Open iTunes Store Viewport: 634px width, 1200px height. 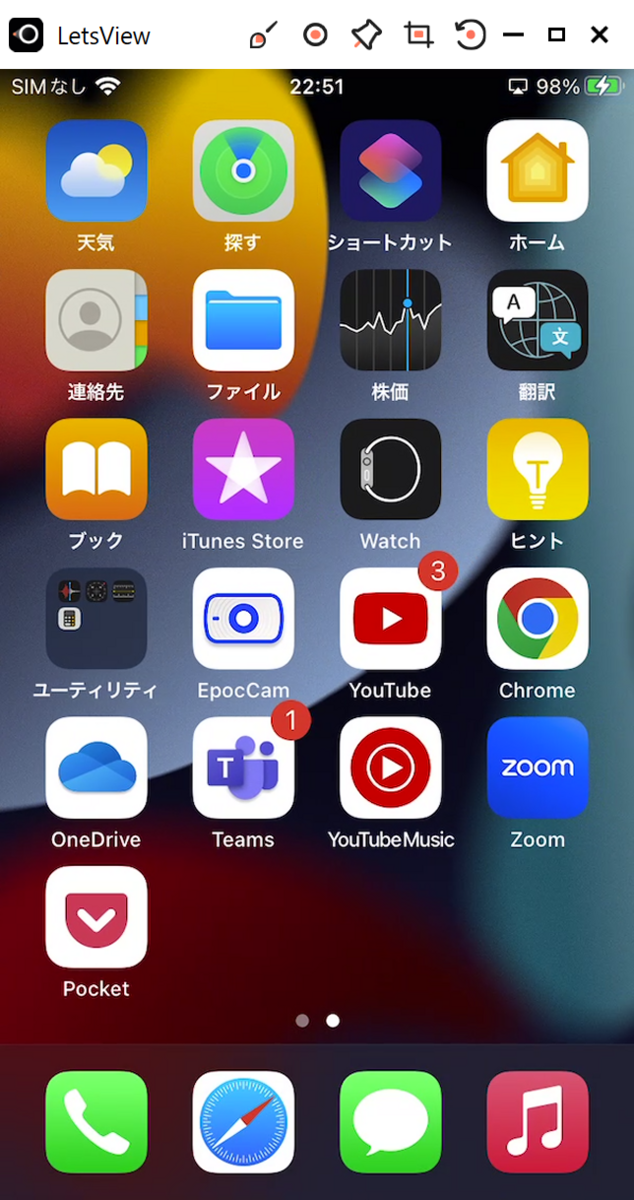coord(243,469)
